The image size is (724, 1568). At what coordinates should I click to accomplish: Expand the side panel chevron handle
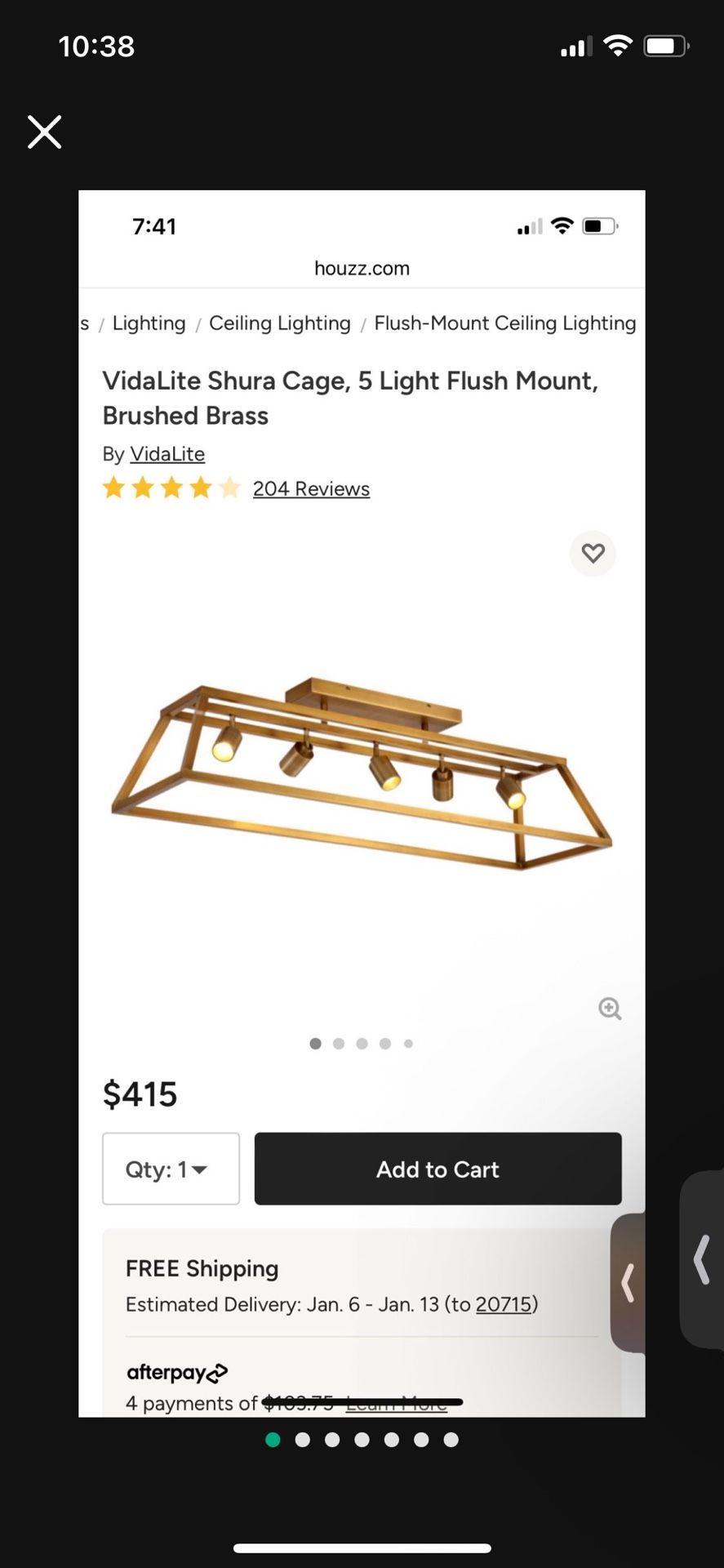pyautogui.click(x=701, y=1259)
